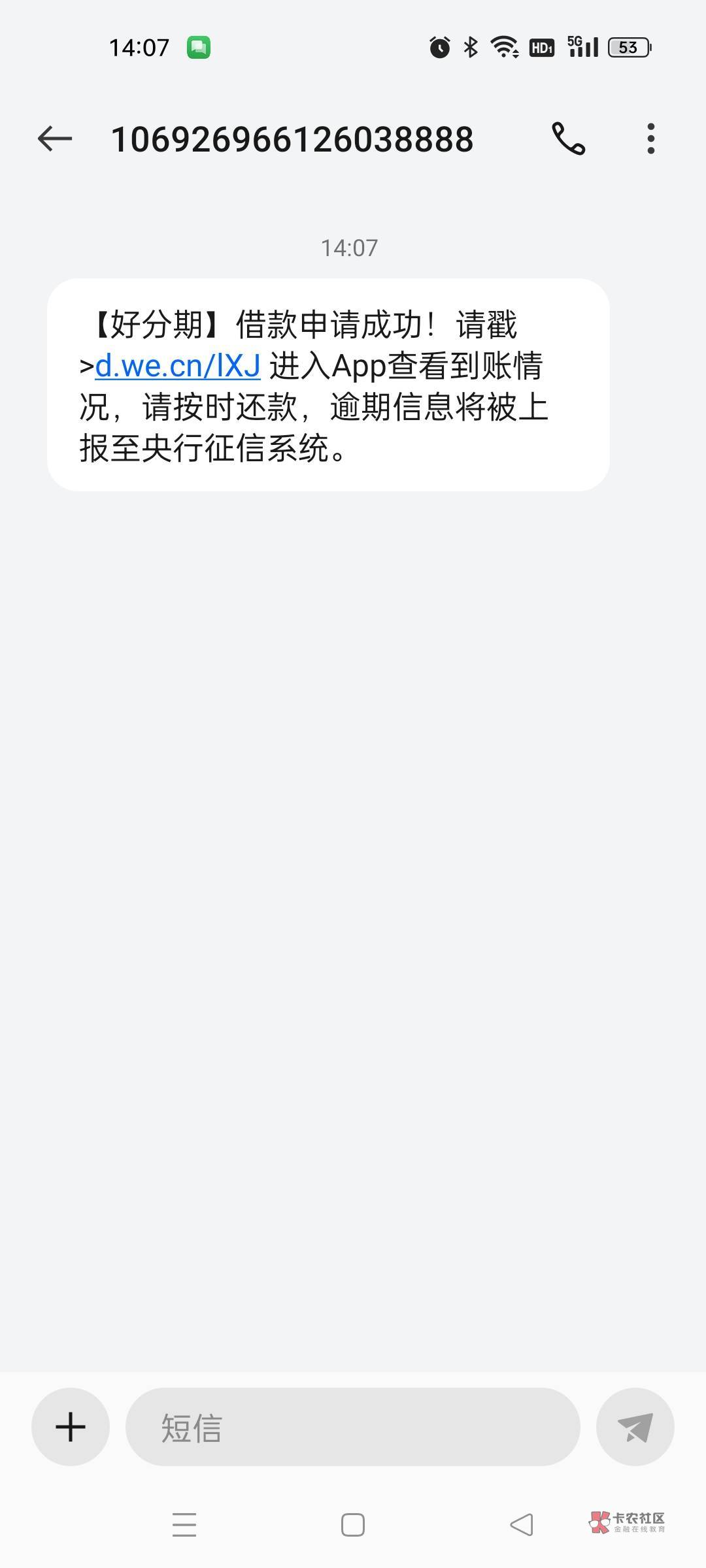
Task: Send the message with paper plane icon
Action: [635, 1427]
